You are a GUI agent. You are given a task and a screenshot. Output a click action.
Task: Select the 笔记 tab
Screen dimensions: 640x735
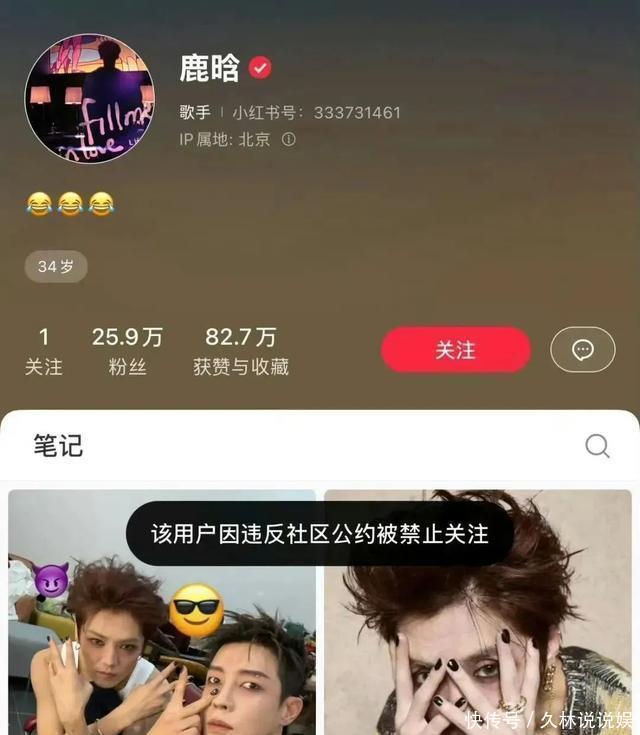58,446
